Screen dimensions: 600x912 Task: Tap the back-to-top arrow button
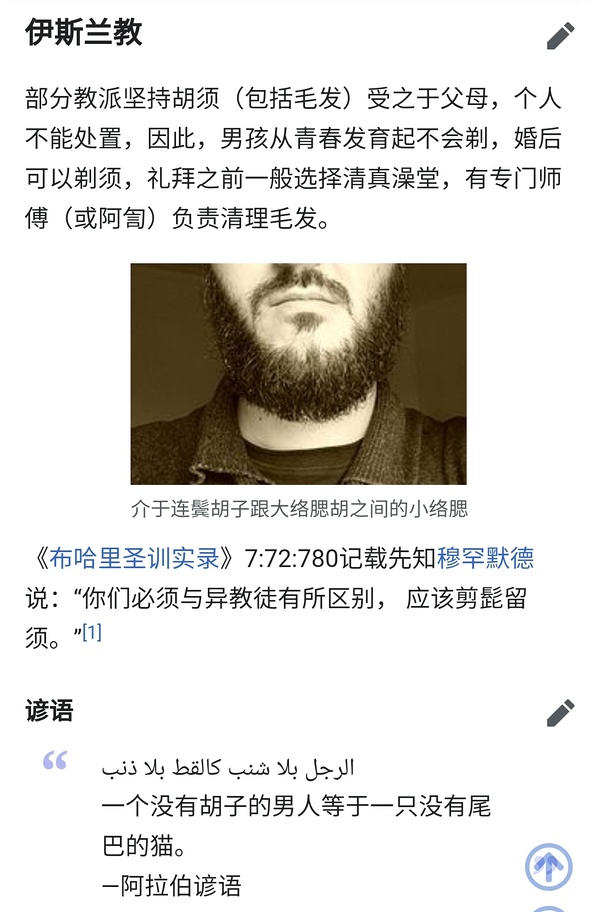click(x=549, y=865)
